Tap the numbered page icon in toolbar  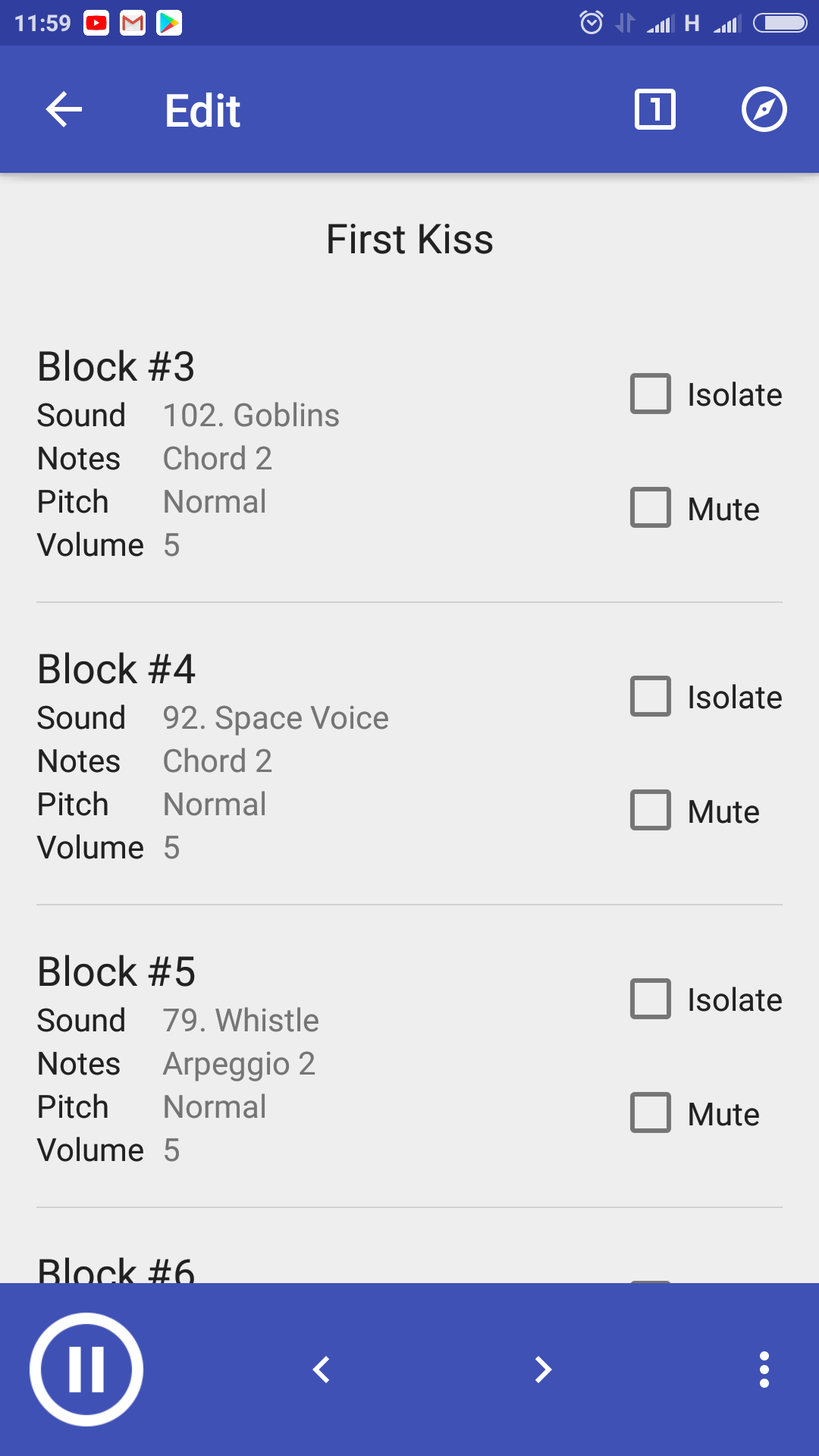[654, 110]
